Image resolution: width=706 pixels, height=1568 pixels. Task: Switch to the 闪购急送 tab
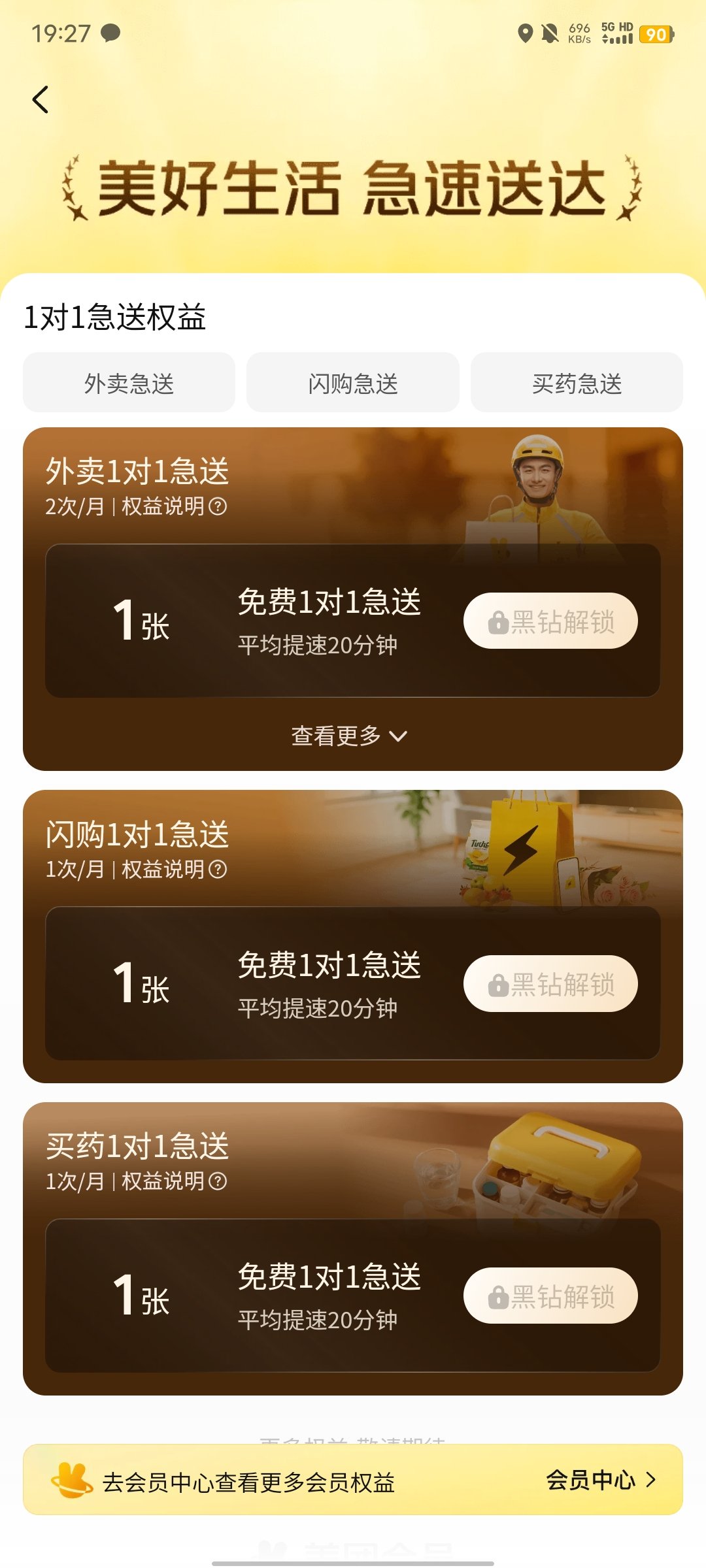353,384
